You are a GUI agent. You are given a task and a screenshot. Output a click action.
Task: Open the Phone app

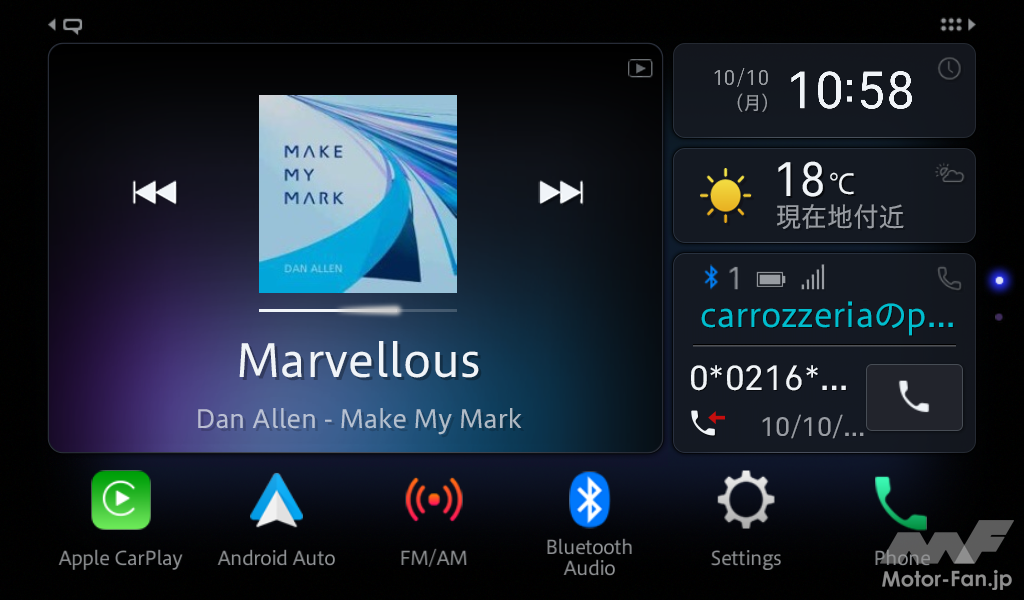[x=901, y=501]
